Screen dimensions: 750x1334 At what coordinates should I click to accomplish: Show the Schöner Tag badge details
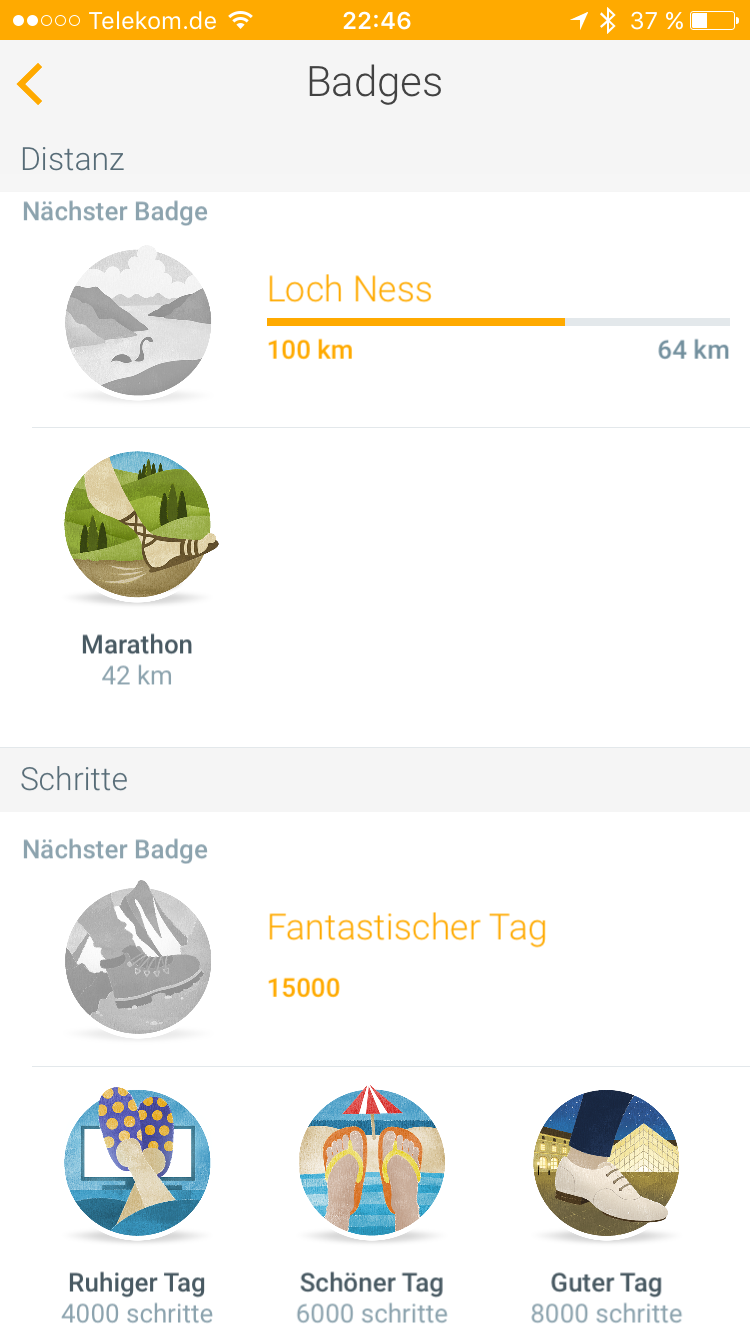coord(372,1163)
